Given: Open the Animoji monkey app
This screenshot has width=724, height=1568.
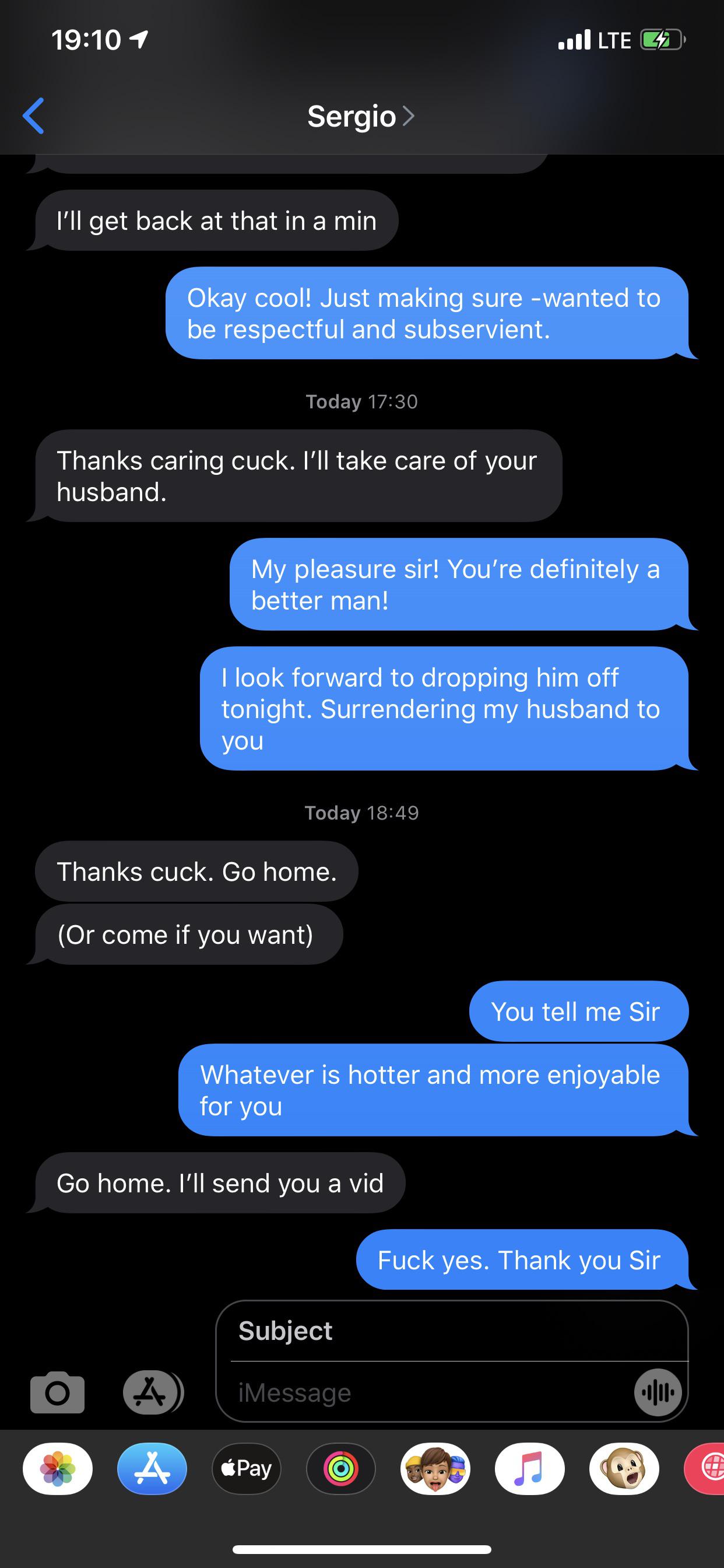Looking at the screenshot, I should click(624, 1469).
